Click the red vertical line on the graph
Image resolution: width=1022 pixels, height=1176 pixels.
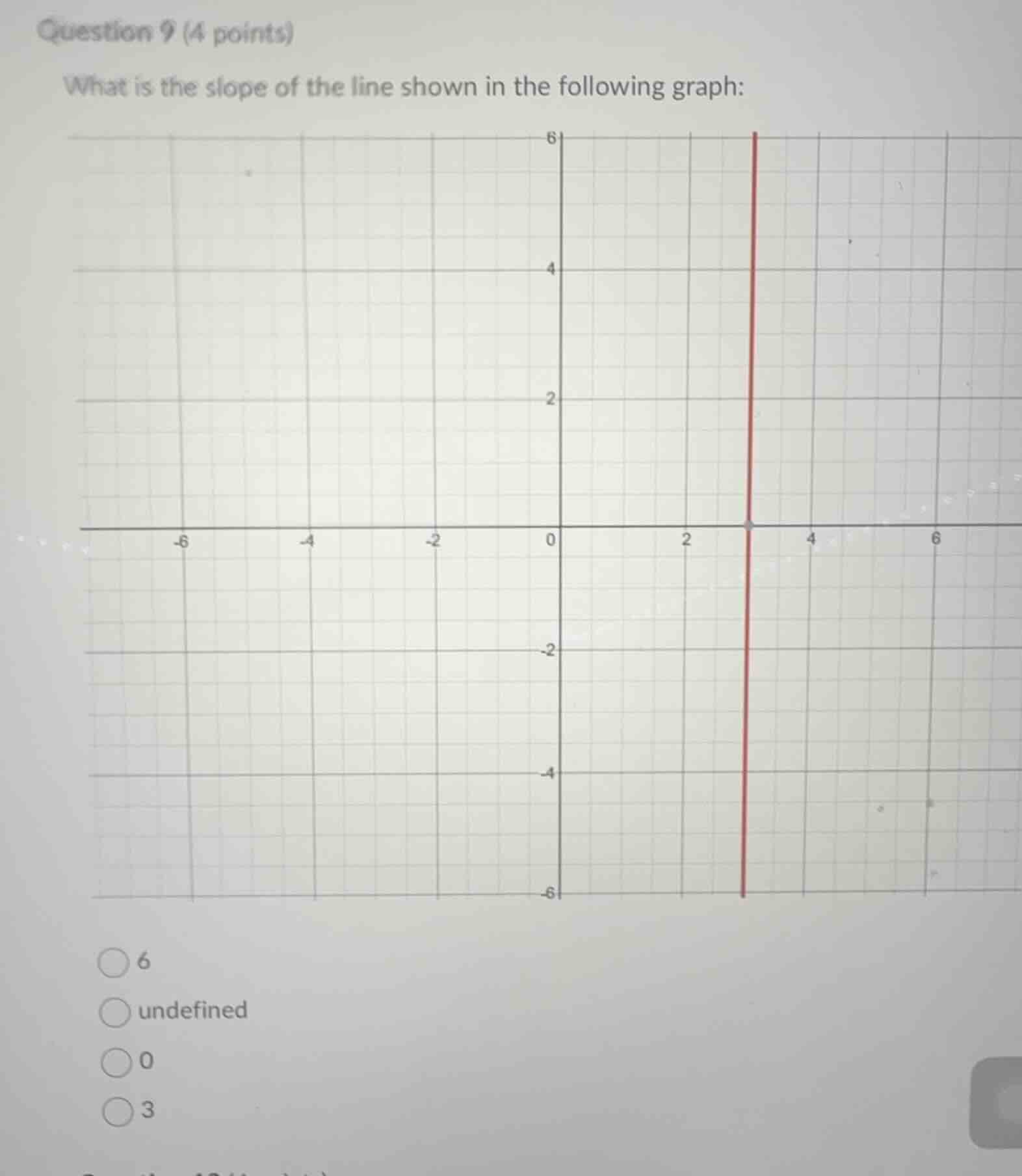(x=753, y=325)
